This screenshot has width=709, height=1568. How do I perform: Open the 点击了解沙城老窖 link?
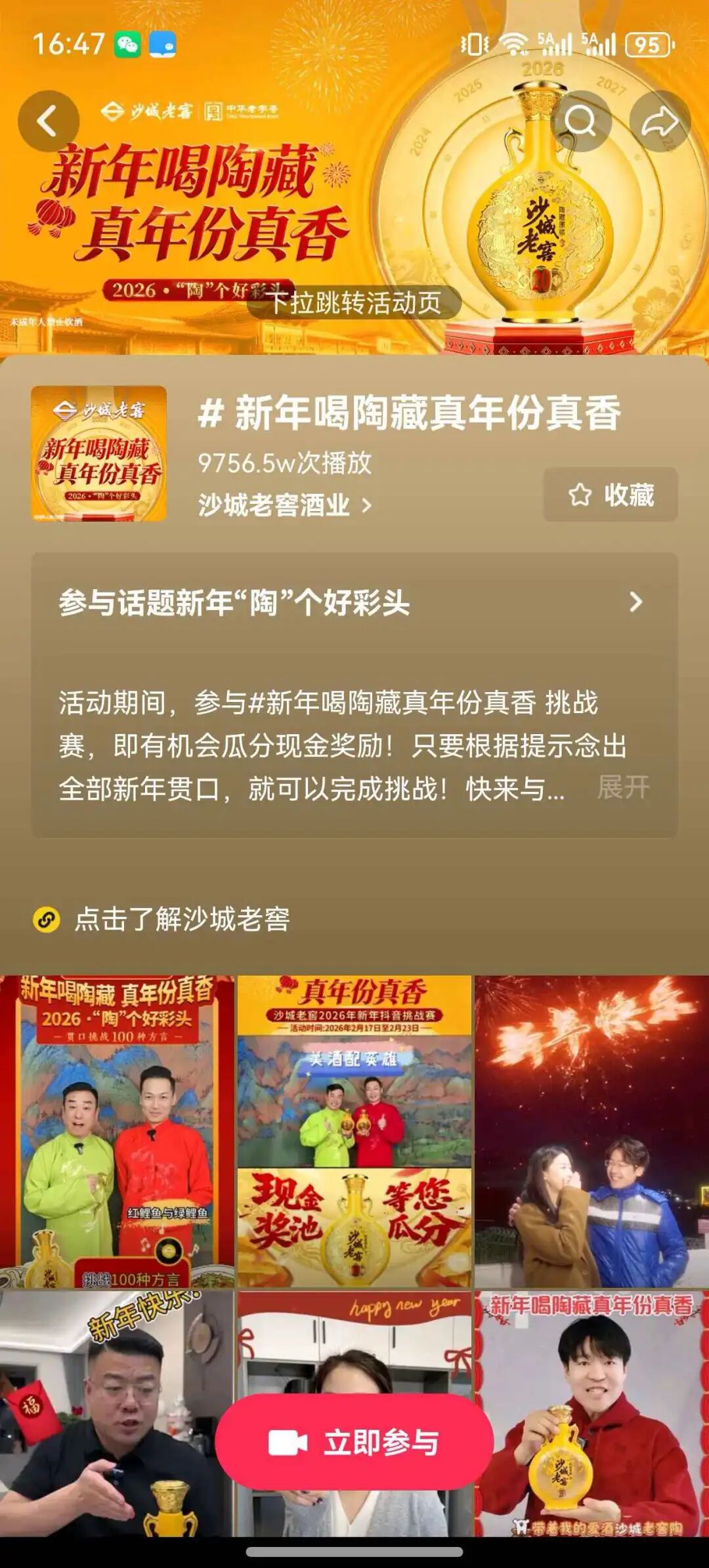click(181, 919)
